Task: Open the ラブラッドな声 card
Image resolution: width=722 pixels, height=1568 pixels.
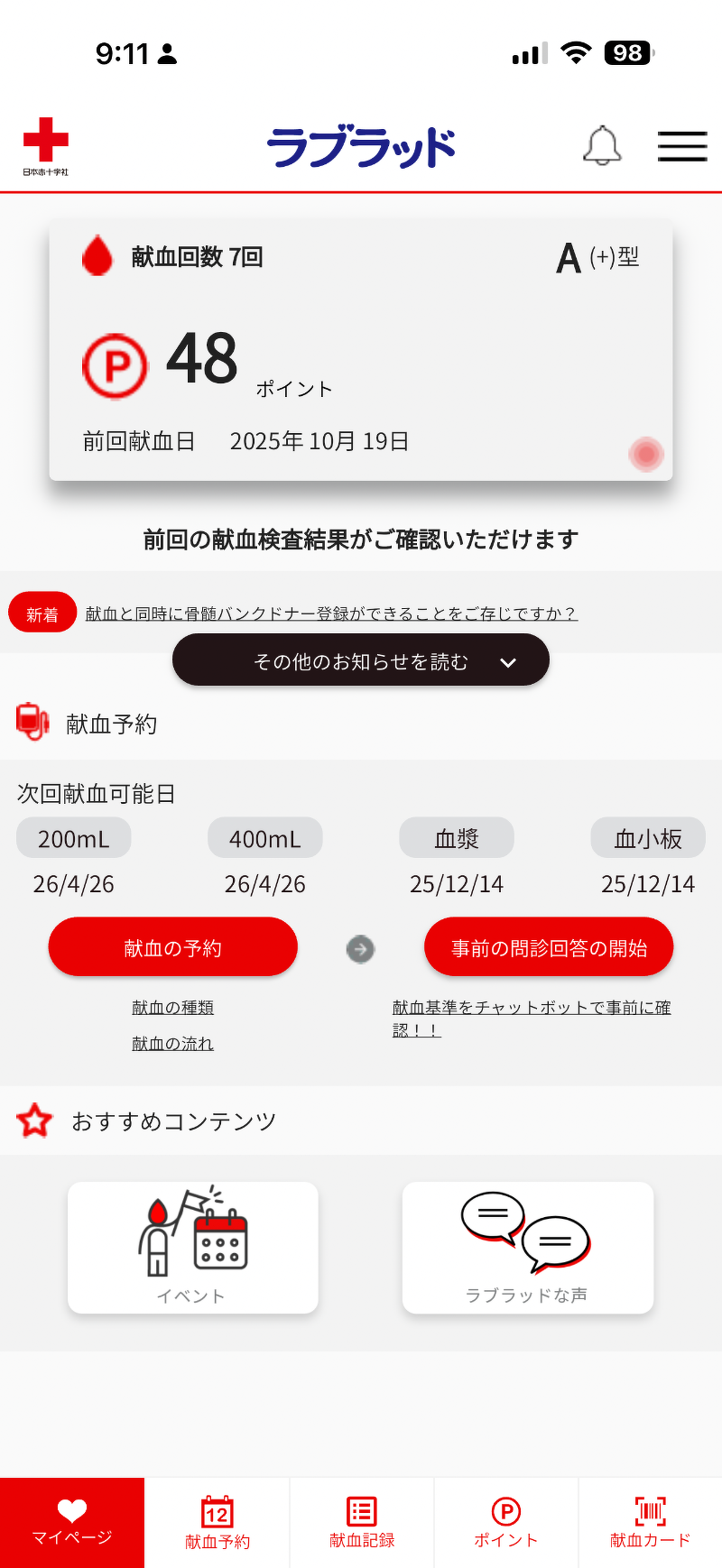Action: 527,1248
